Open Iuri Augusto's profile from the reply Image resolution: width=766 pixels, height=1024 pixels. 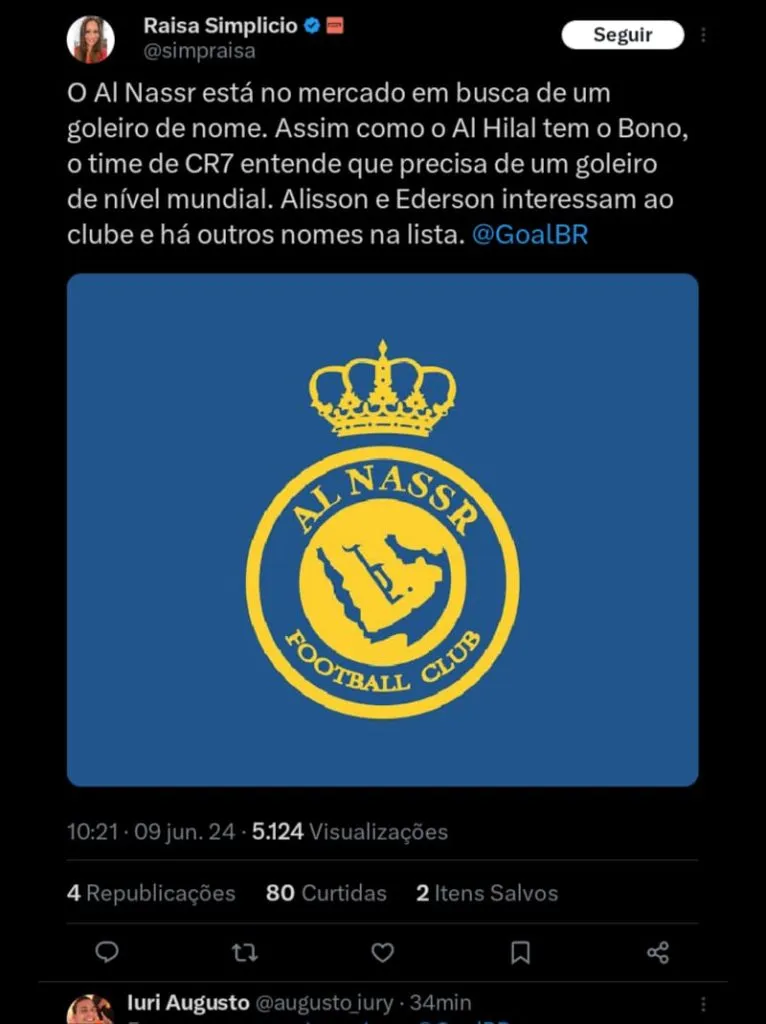(91, 1008)
